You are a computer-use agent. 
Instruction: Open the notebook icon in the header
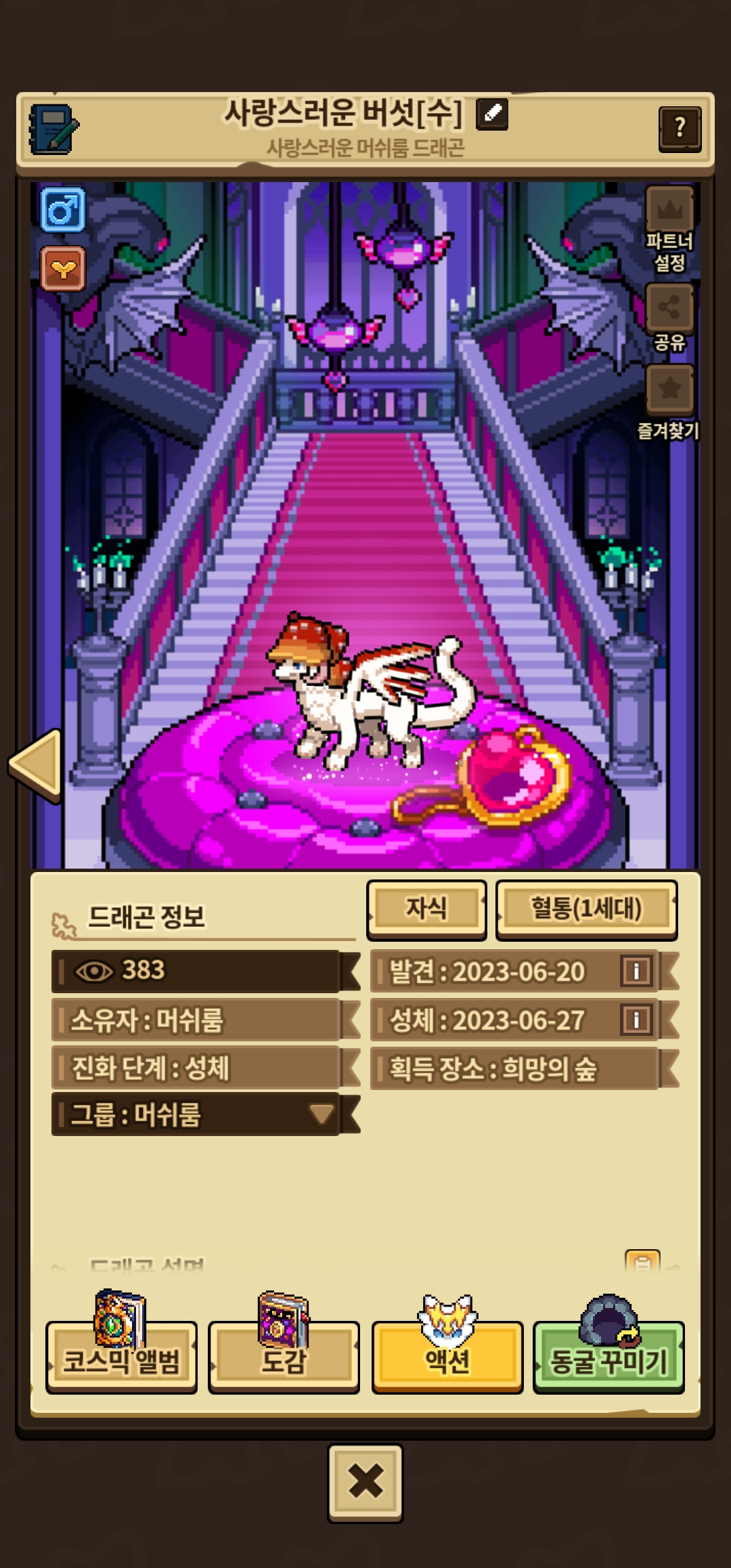coord(53,129)
